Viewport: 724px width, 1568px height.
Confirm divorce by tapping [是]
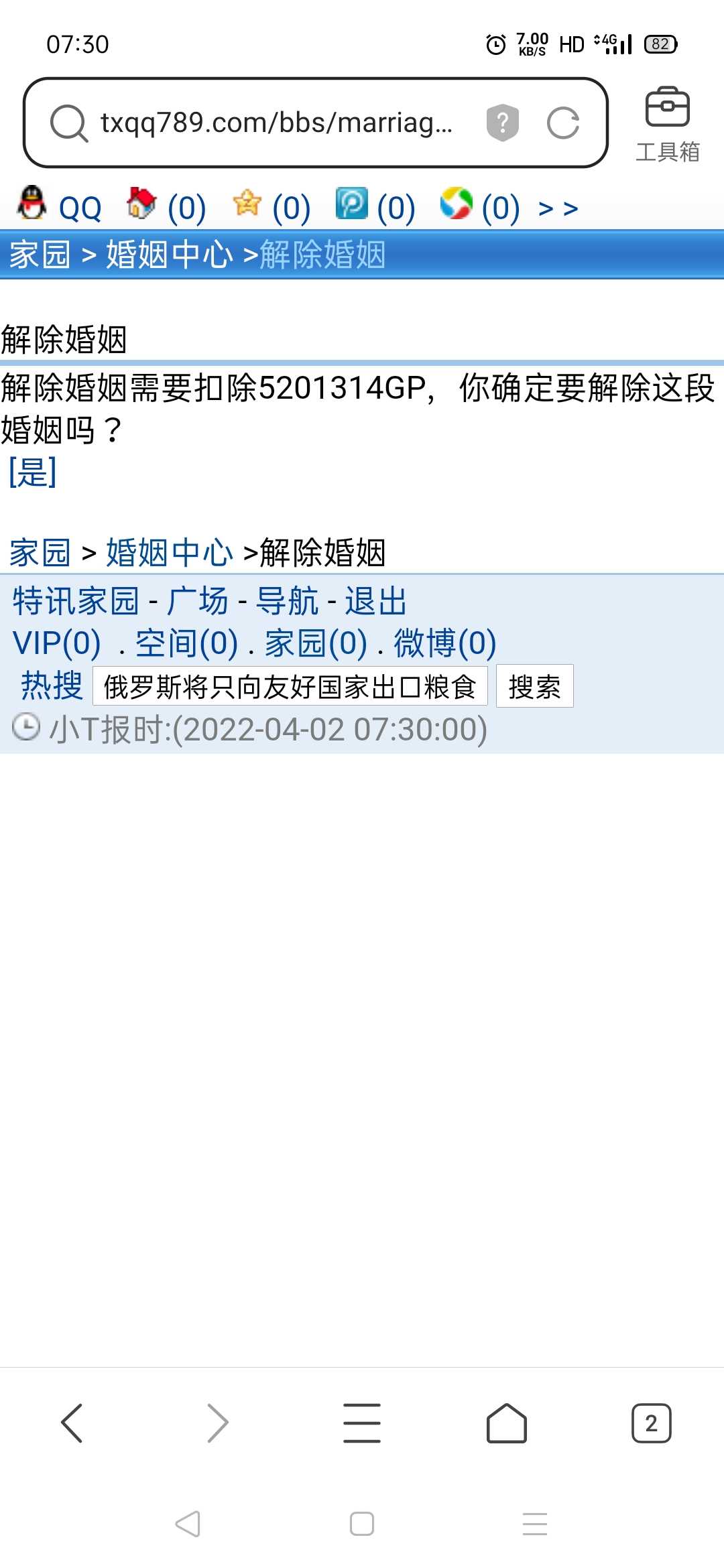[32, 472]
